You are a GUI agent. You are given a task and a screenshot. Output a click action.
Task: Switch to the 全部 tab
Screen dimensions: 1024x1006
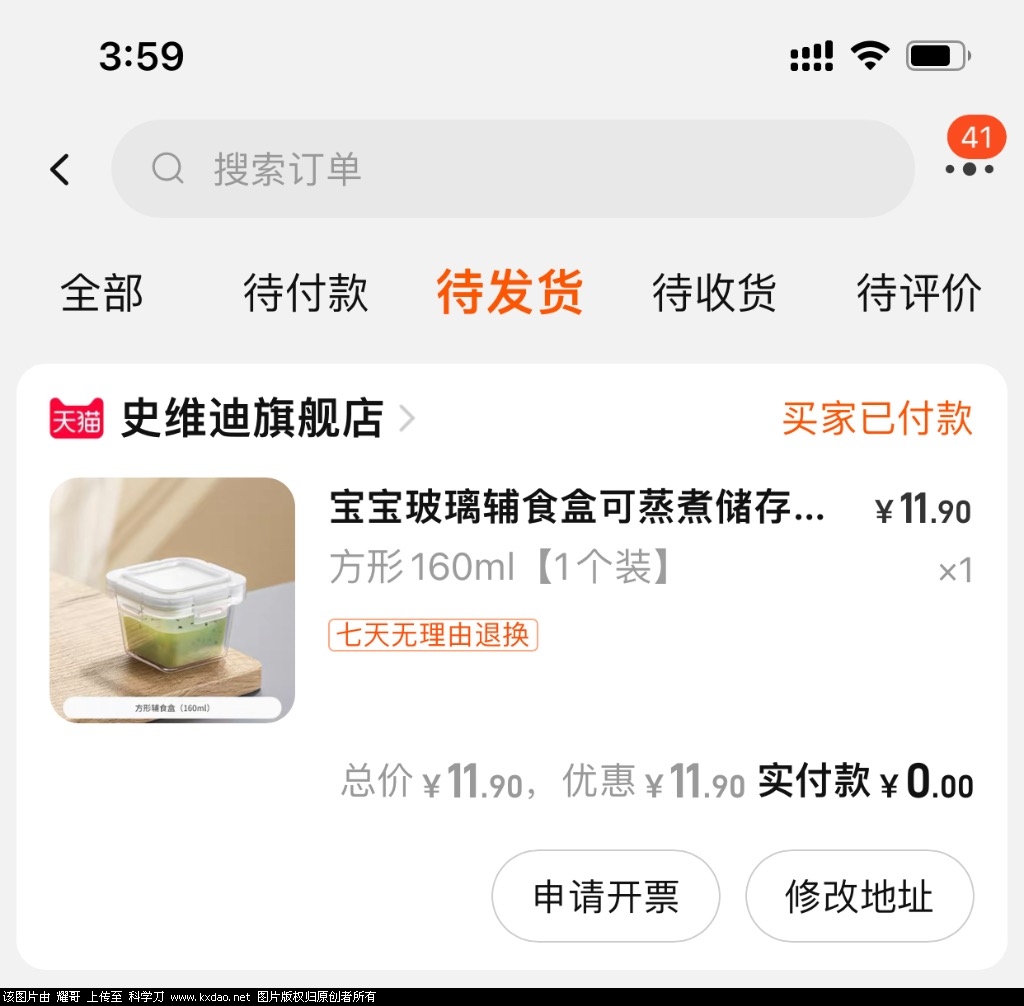102,294
